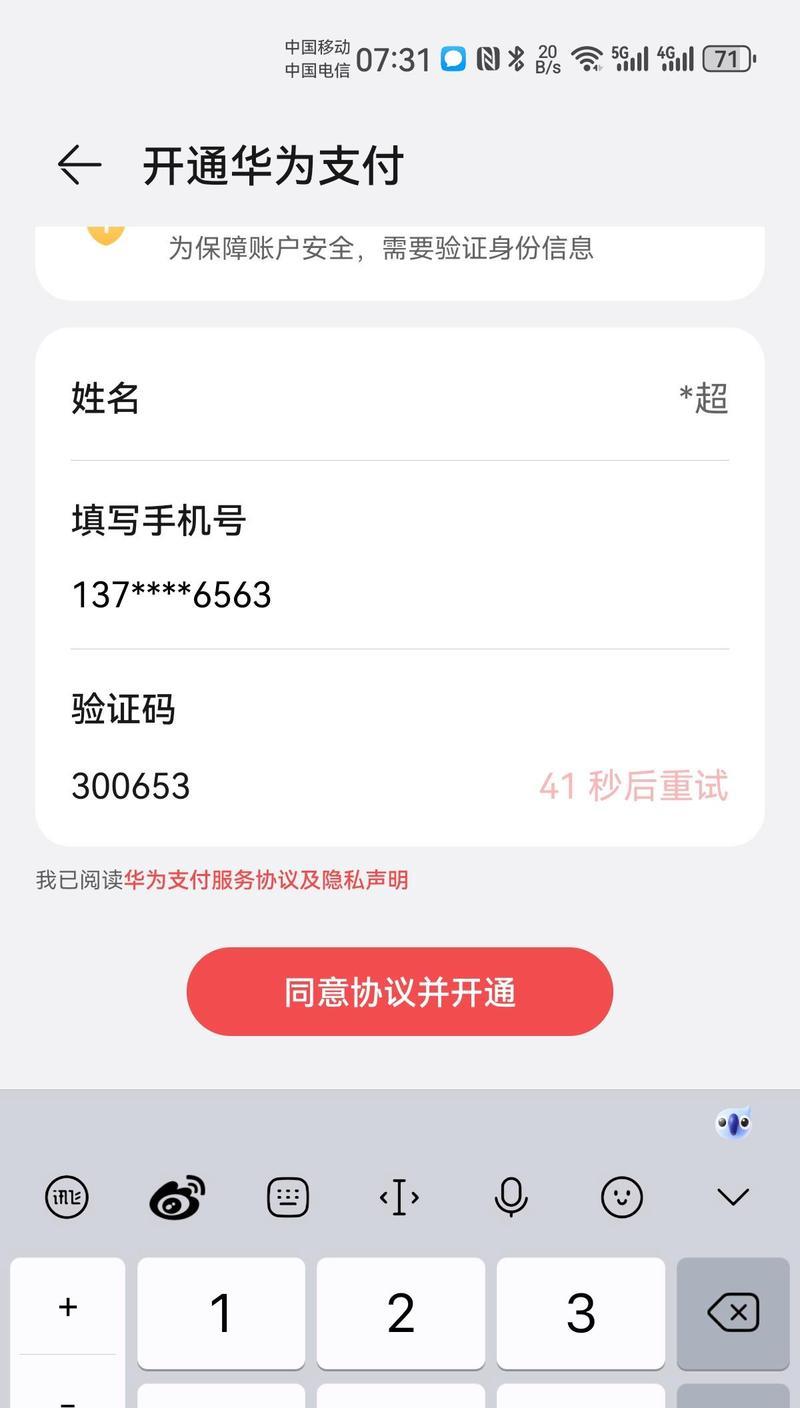Go back from 开通华为支付 page
The image size is (800, 1408).
click(x=79, y=165)
